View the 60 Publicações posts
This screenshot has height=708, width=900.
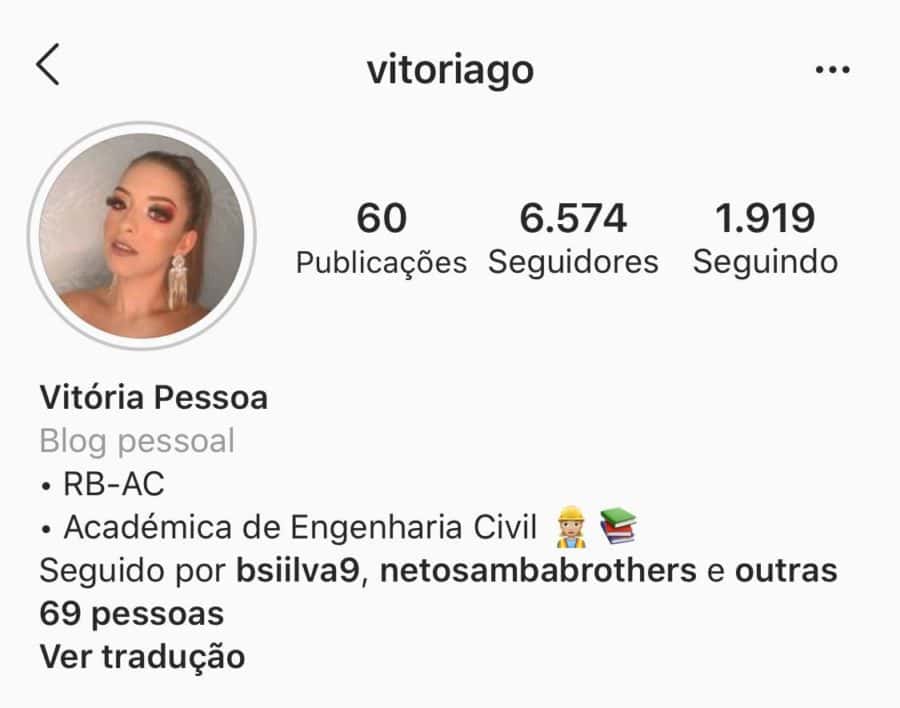pos(381,238)
